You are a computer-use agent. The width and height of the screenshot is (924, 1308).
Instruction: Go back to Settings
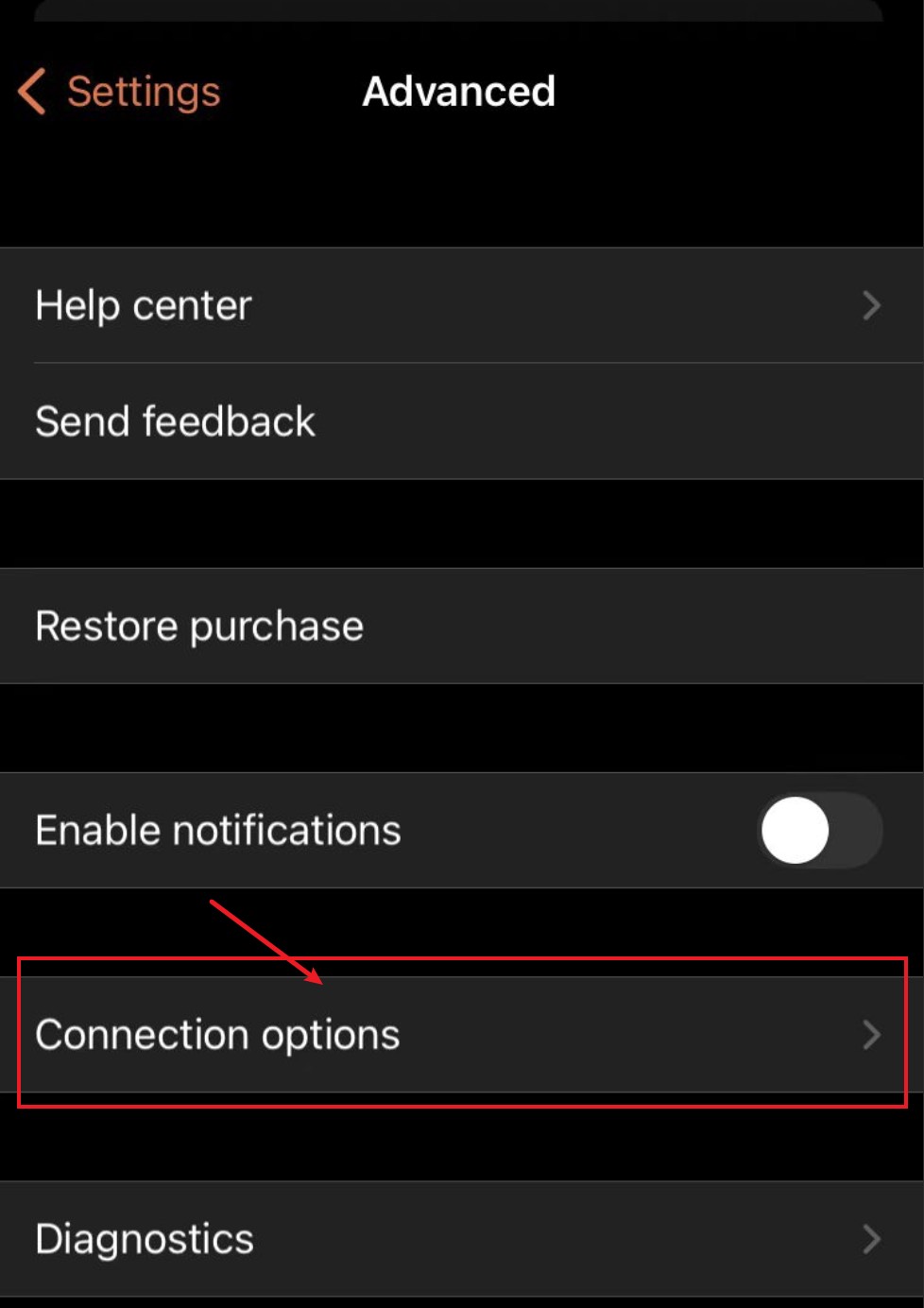click(120, 92)
